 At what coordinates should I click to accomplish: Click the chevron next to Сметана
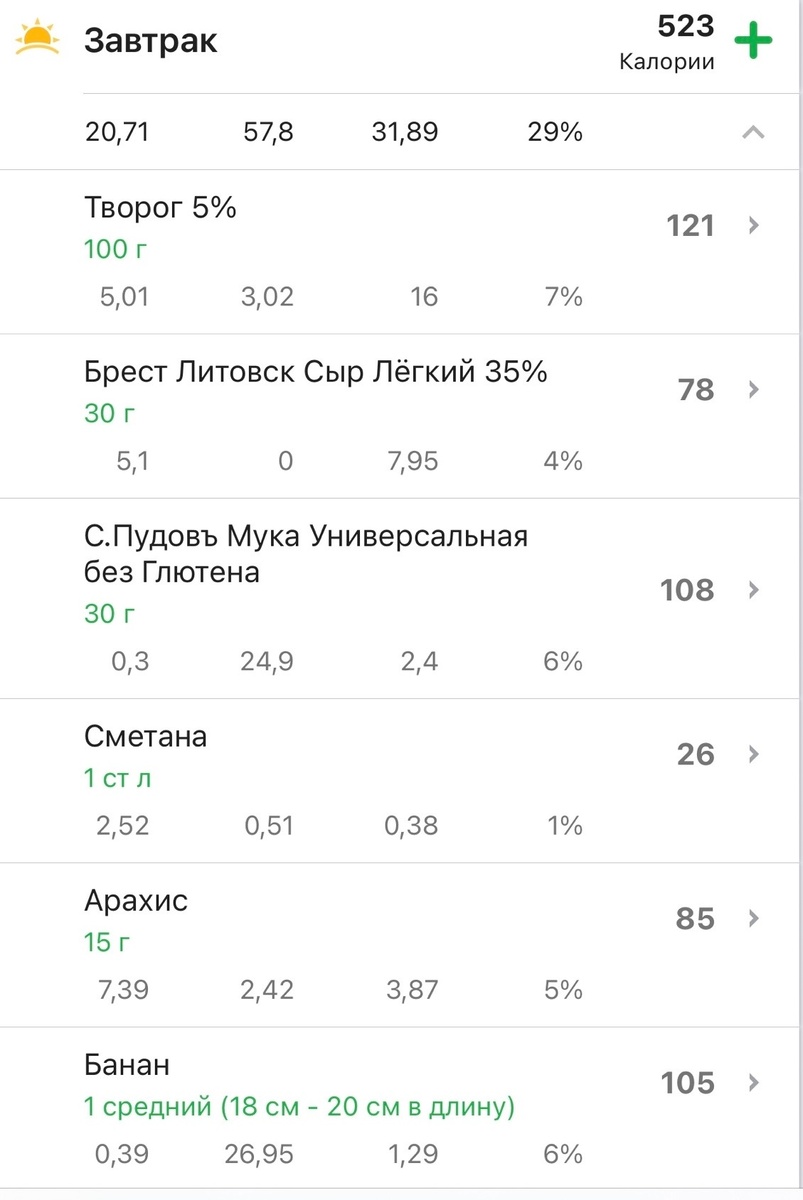tap(753, 754)
